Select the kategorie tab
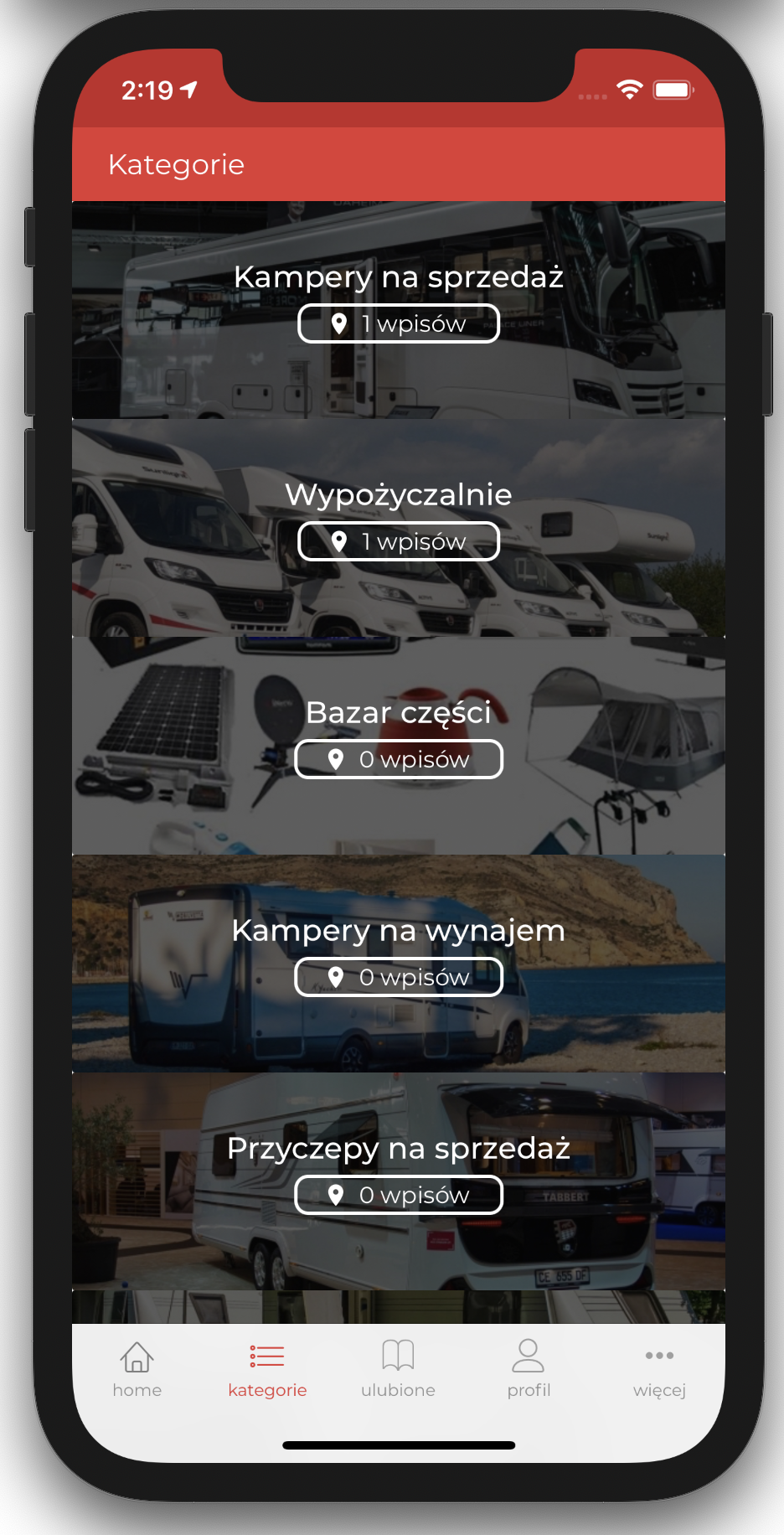The image size is (784, 1535). click(267, 1369)
